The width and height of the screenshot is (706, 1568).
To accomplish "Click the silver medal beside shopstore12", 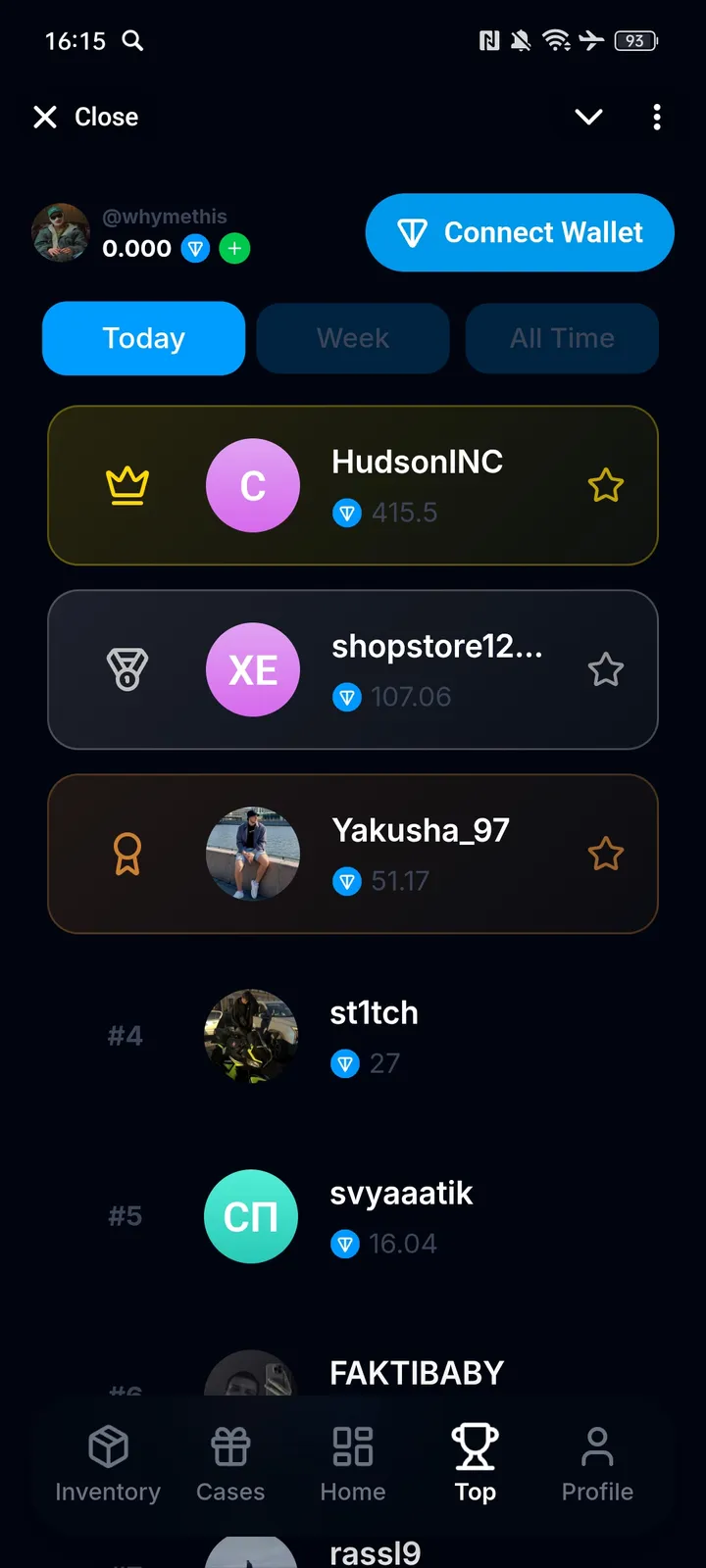I will tap(126, 669).
